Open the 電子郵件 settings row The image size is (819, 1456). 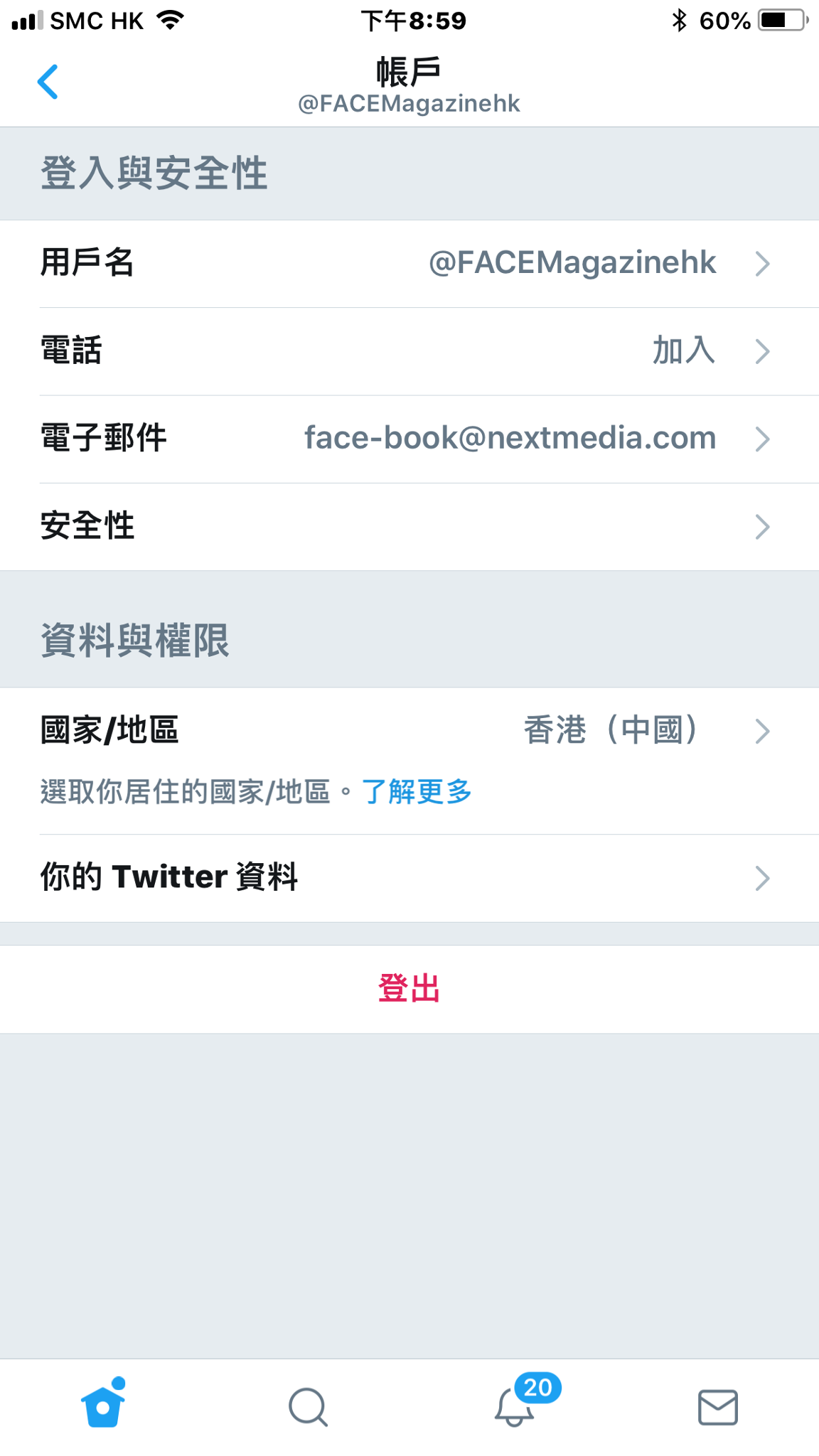click(x=409, y=439)
